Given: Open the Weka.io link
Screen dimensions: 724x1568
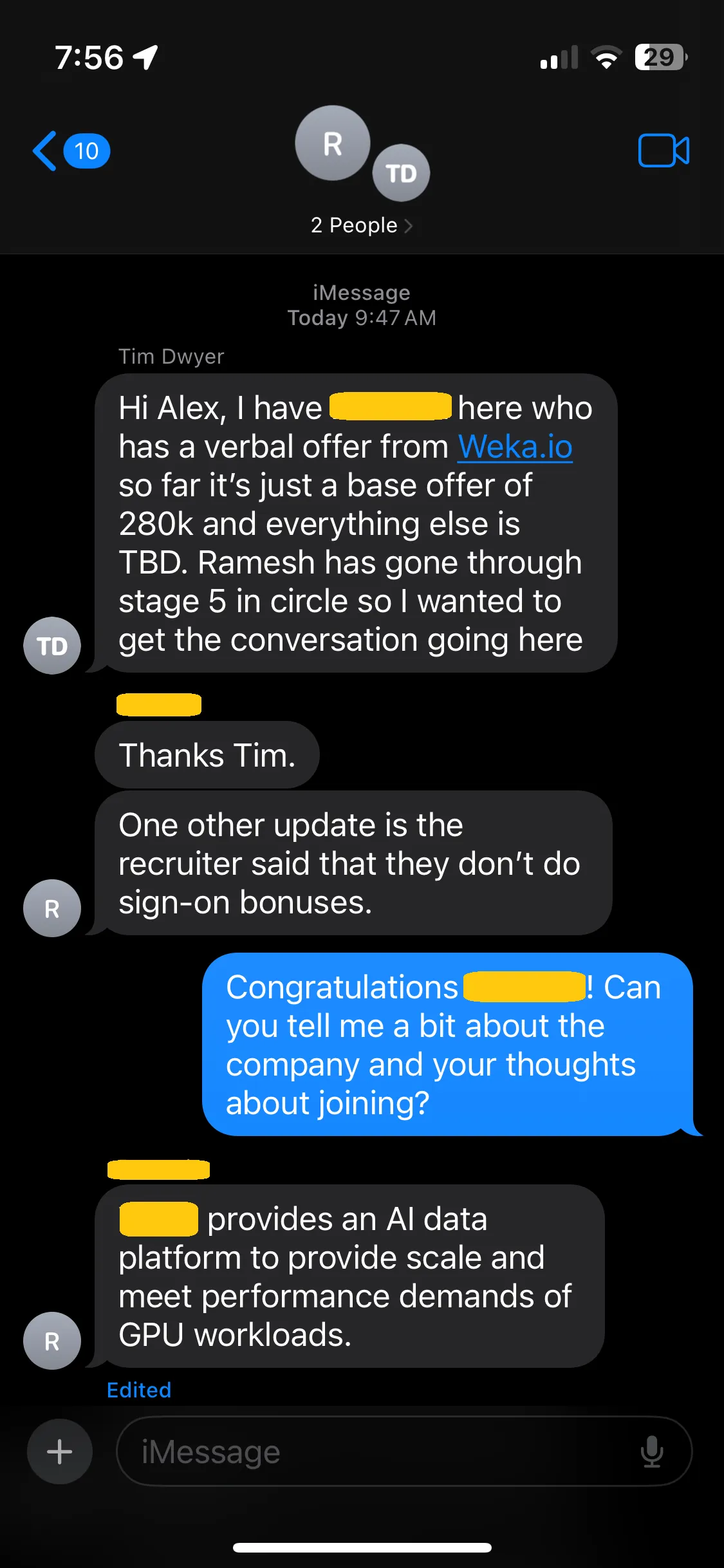Looking at the screenshot, I should [515, 447].
